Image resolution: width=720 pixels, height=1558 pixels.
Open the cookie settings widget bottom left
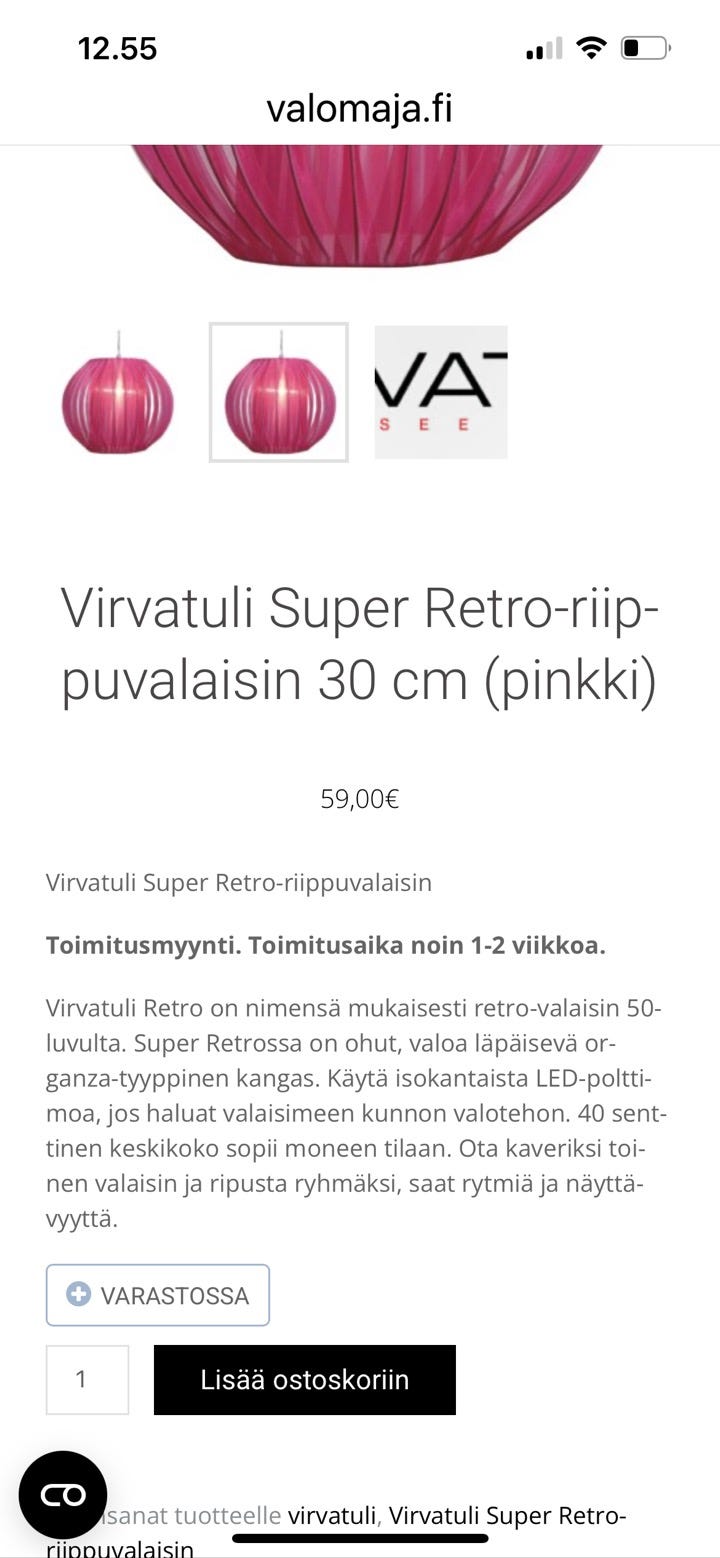click(x=63, y=1494)
